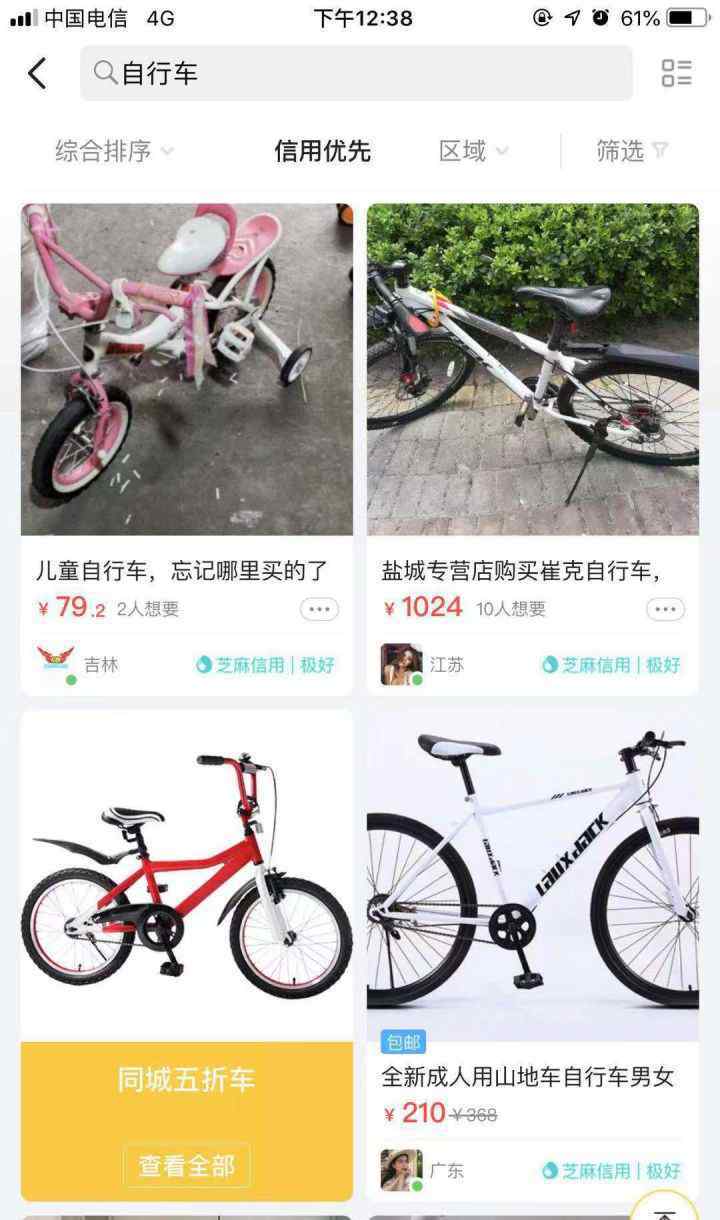Expand the 综合排序 sort dropdown
The image size is (720, 1220).
coord(114,151)
